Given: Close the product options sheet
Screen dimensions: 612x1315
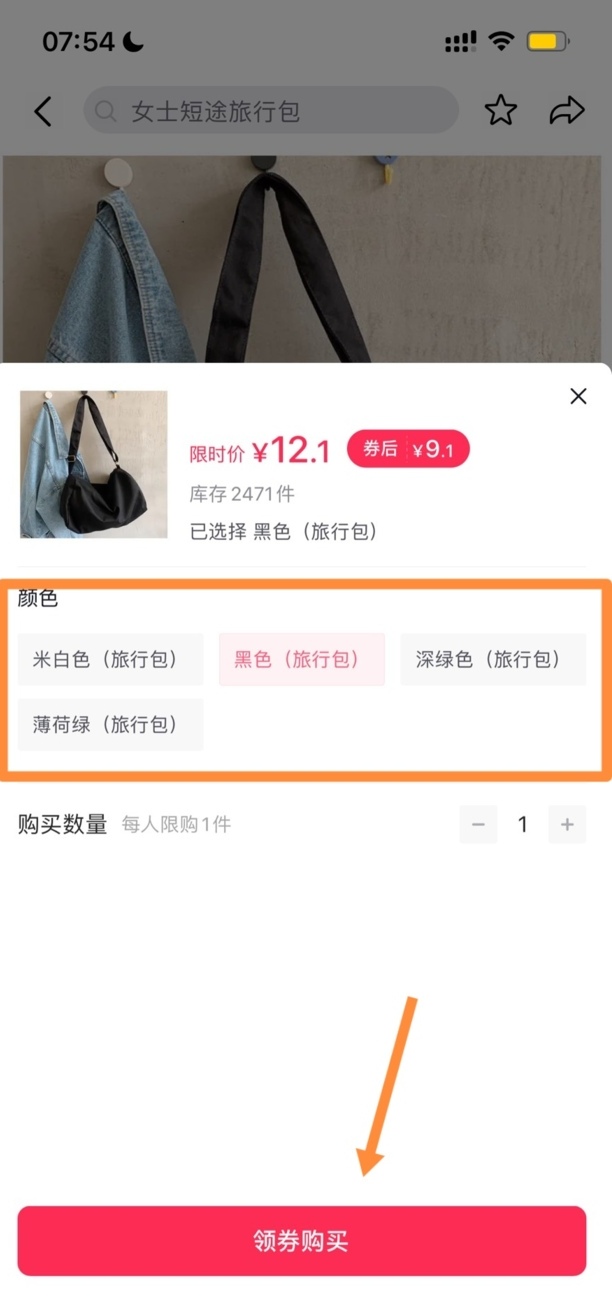Looking at the screenshot, I should click(578, 396).
